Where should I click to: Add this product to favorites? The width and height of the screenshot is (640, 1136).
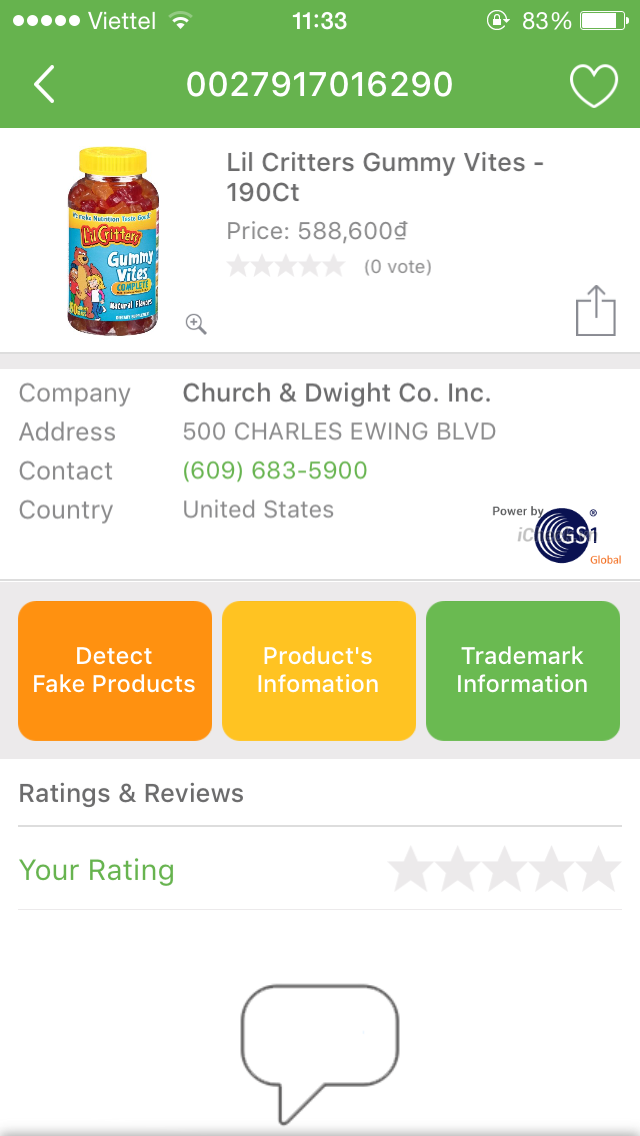(594, 86)
